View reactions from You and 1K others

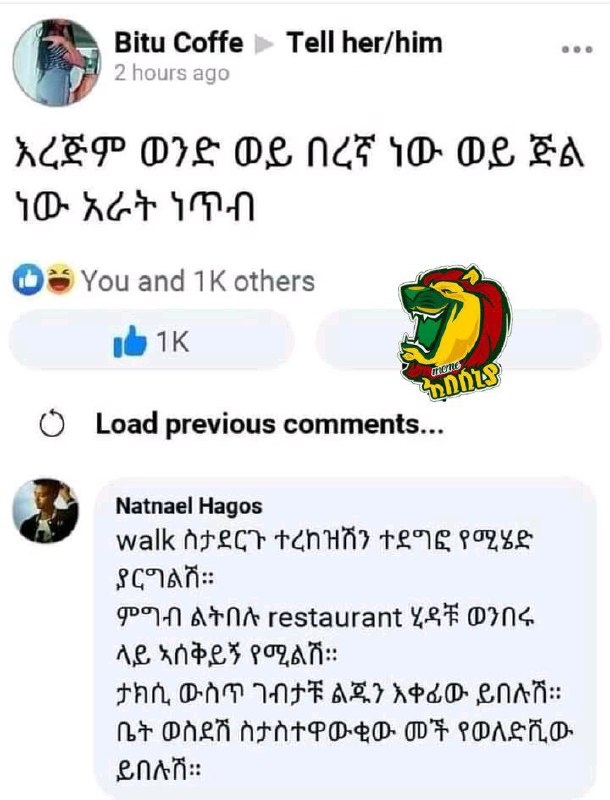[164, 281]
